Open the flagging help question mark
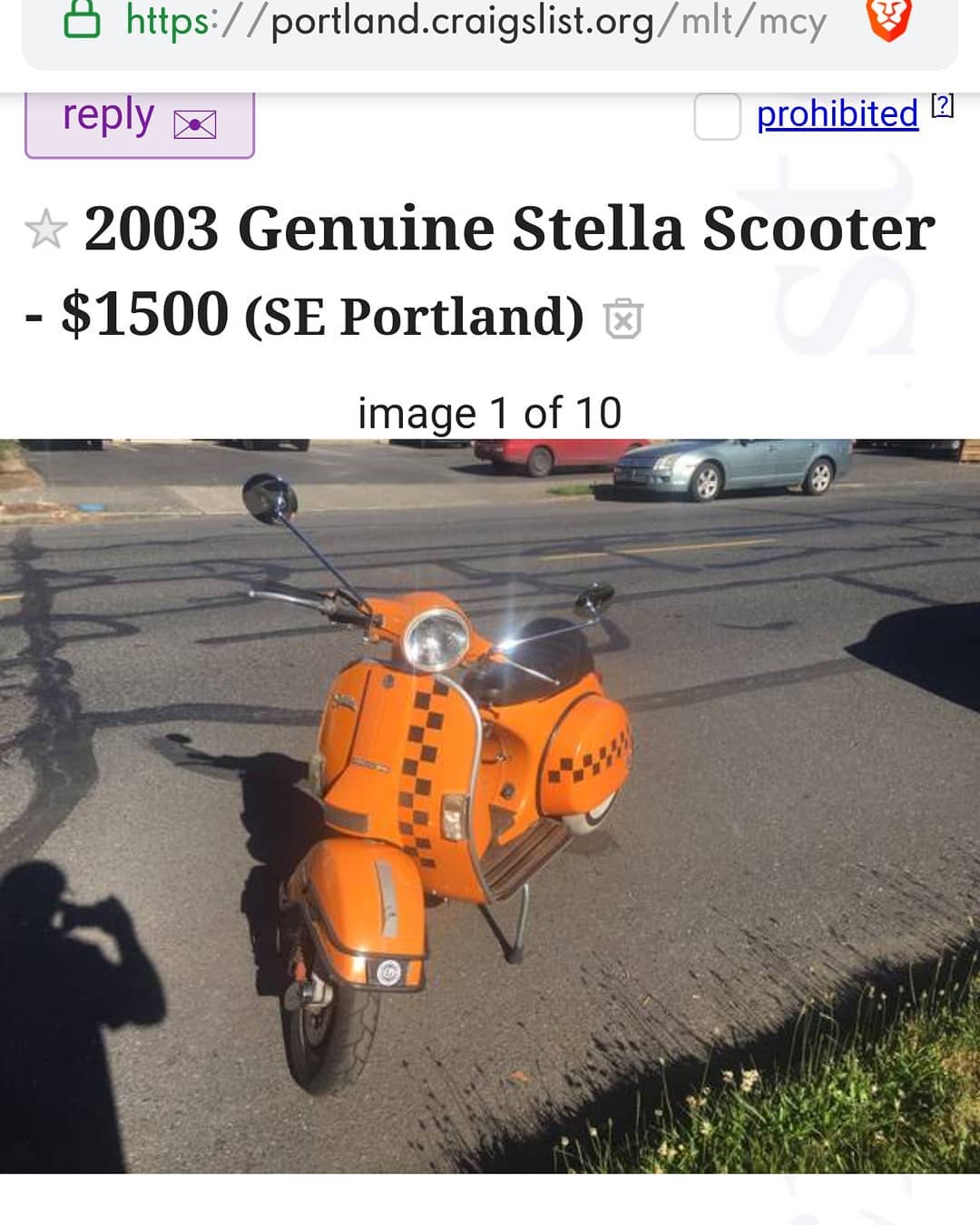The image size is (980, 1225). click(943, 106)
